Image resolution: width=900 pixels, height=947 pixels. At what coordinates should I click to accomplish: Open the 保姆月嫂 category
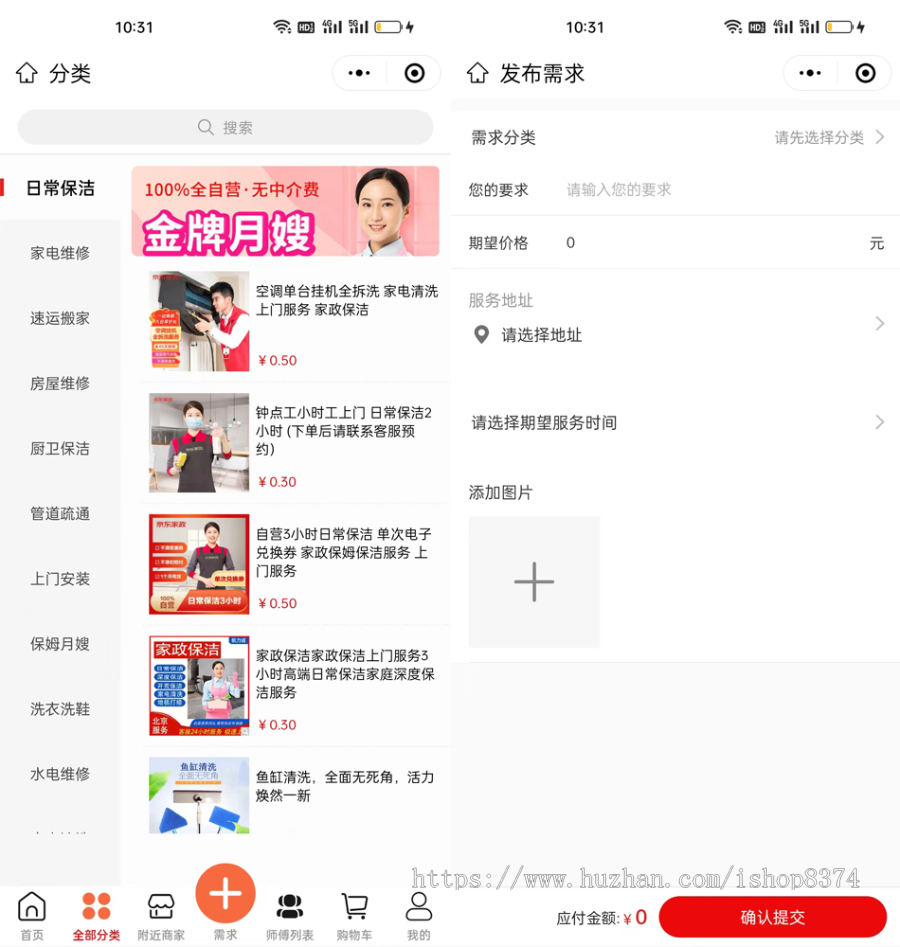click(60, 643)
